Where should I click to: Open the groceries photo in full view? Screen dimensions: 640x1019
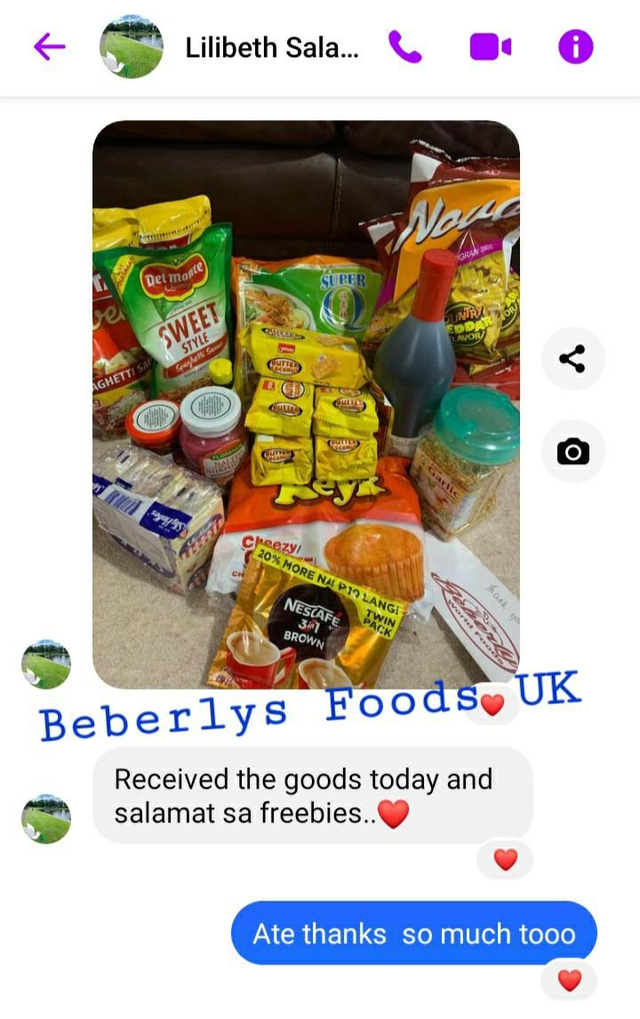[306, 400]
